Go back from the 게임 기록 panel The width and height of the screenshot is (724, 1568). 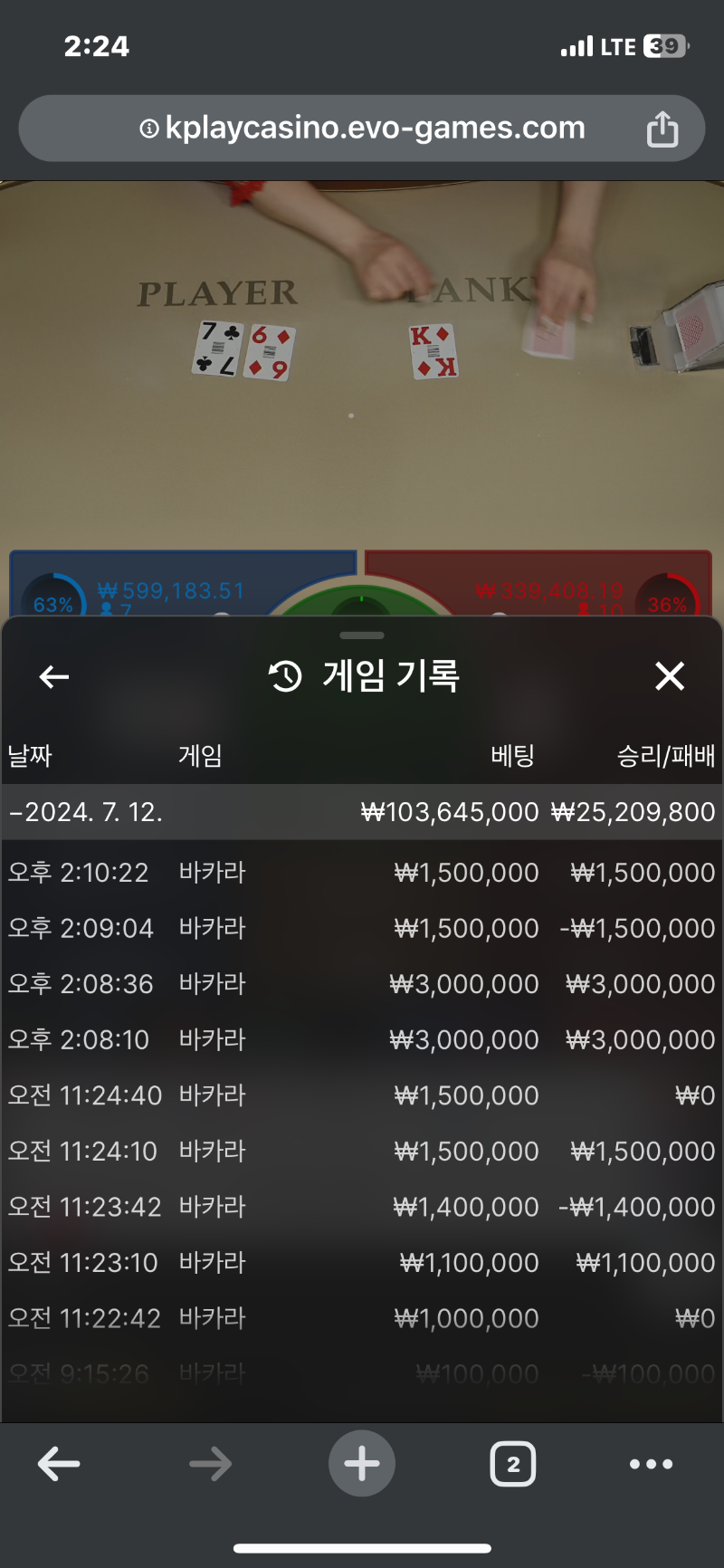tap(54, 676)
